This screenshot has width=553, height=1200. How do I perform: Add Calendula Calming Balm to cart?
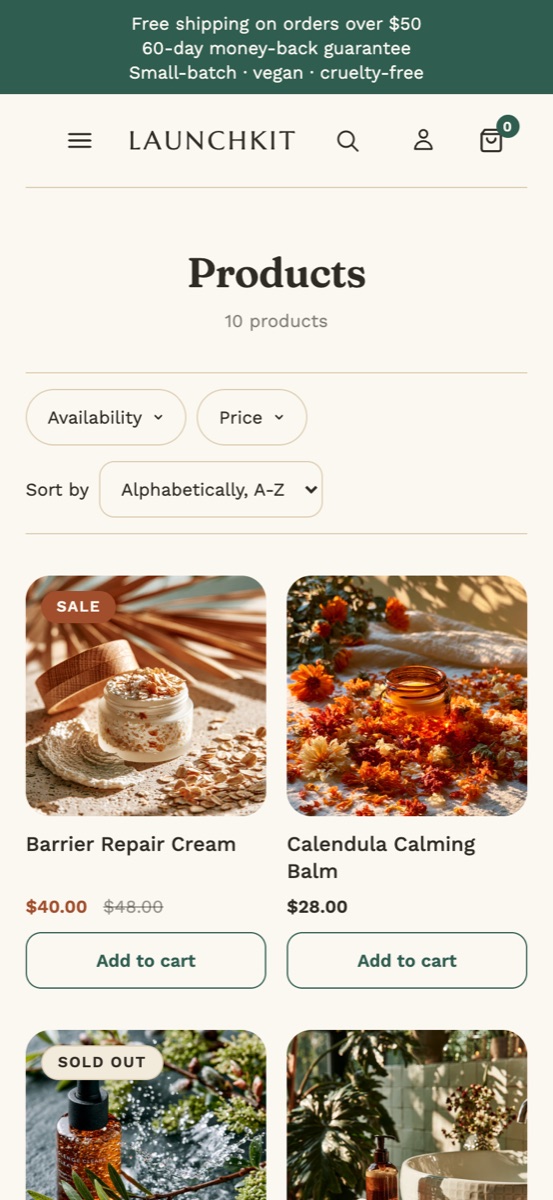click(x=407, y=960)
